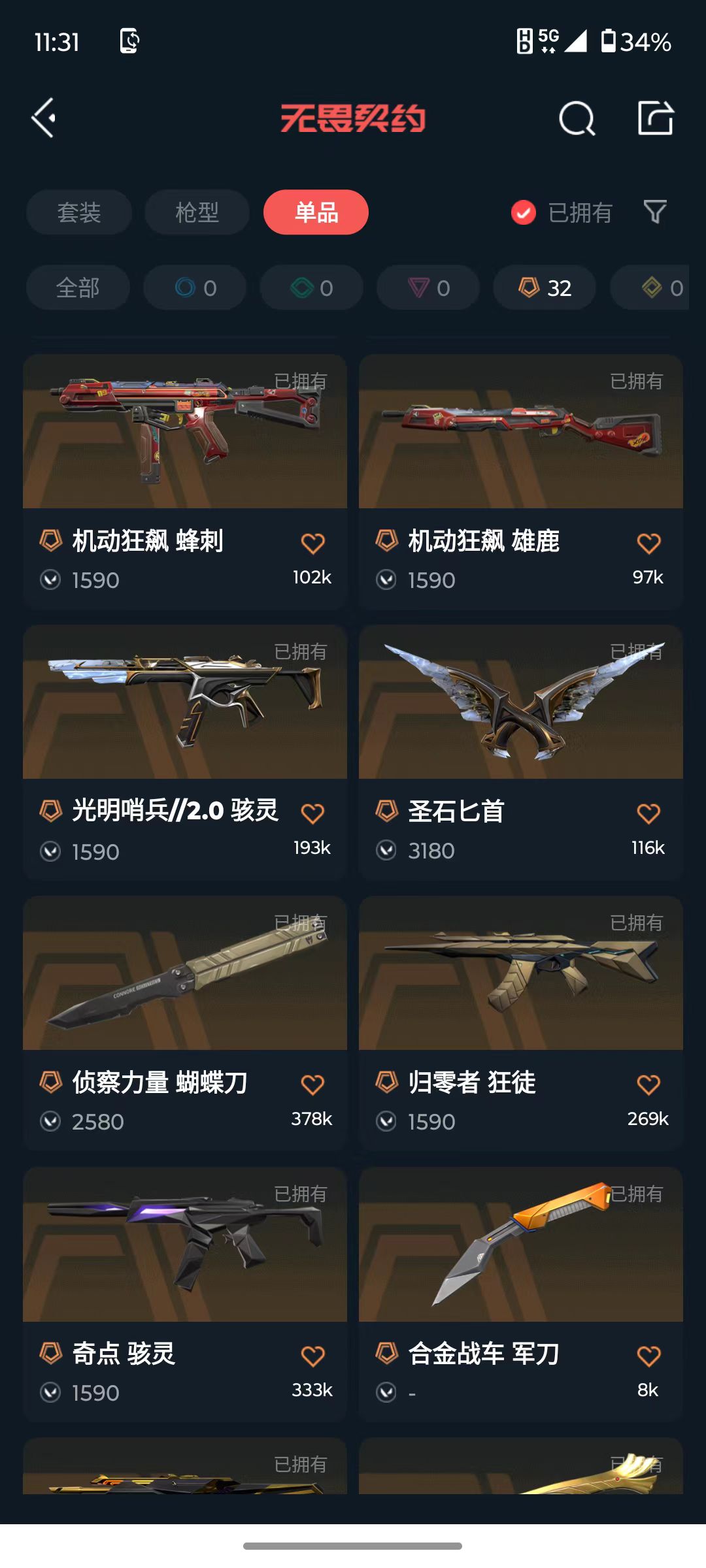The width and height of the screenshot is (706, 1568).
Task: Tap the share icon in the header
Action: click(x=655, y=118)
